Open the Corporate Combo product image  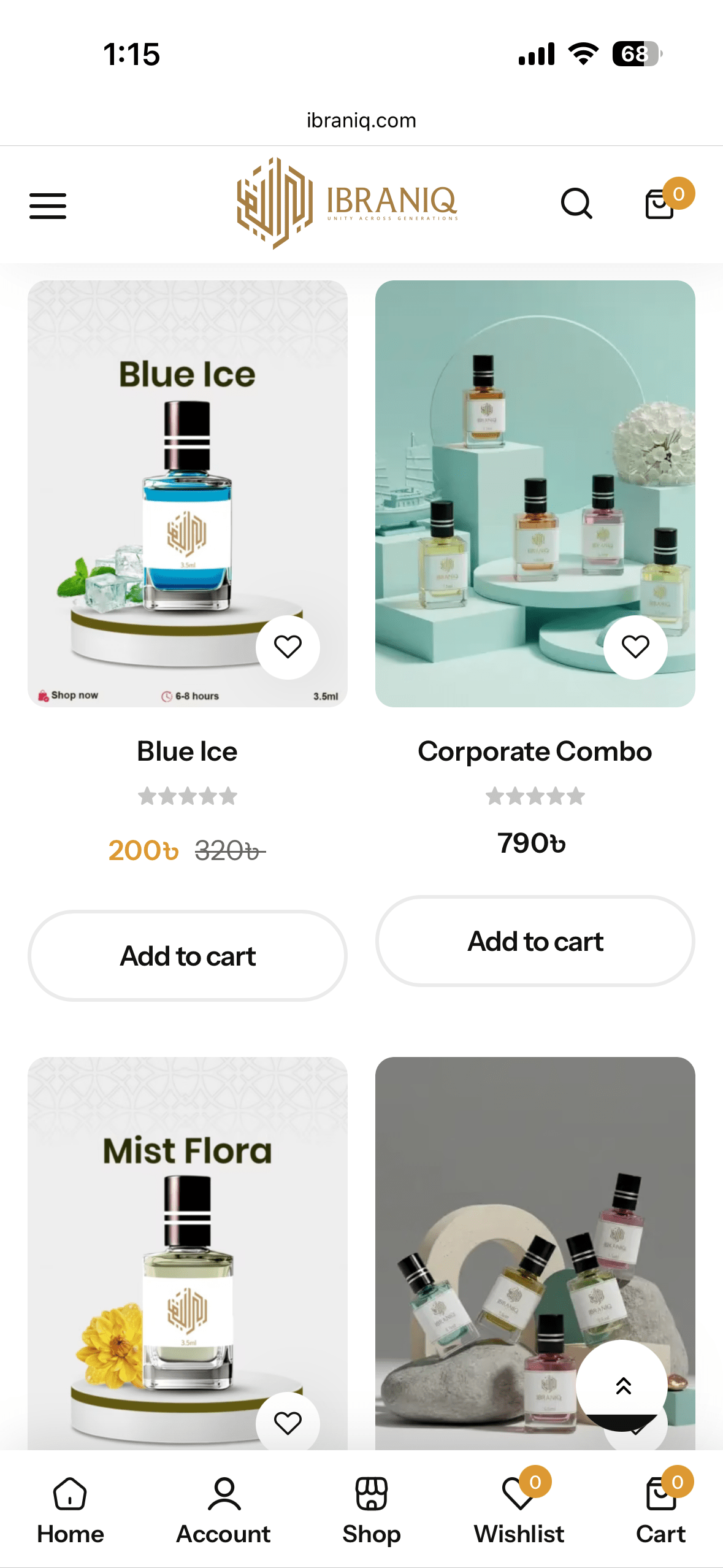click(x=535, y=466)
